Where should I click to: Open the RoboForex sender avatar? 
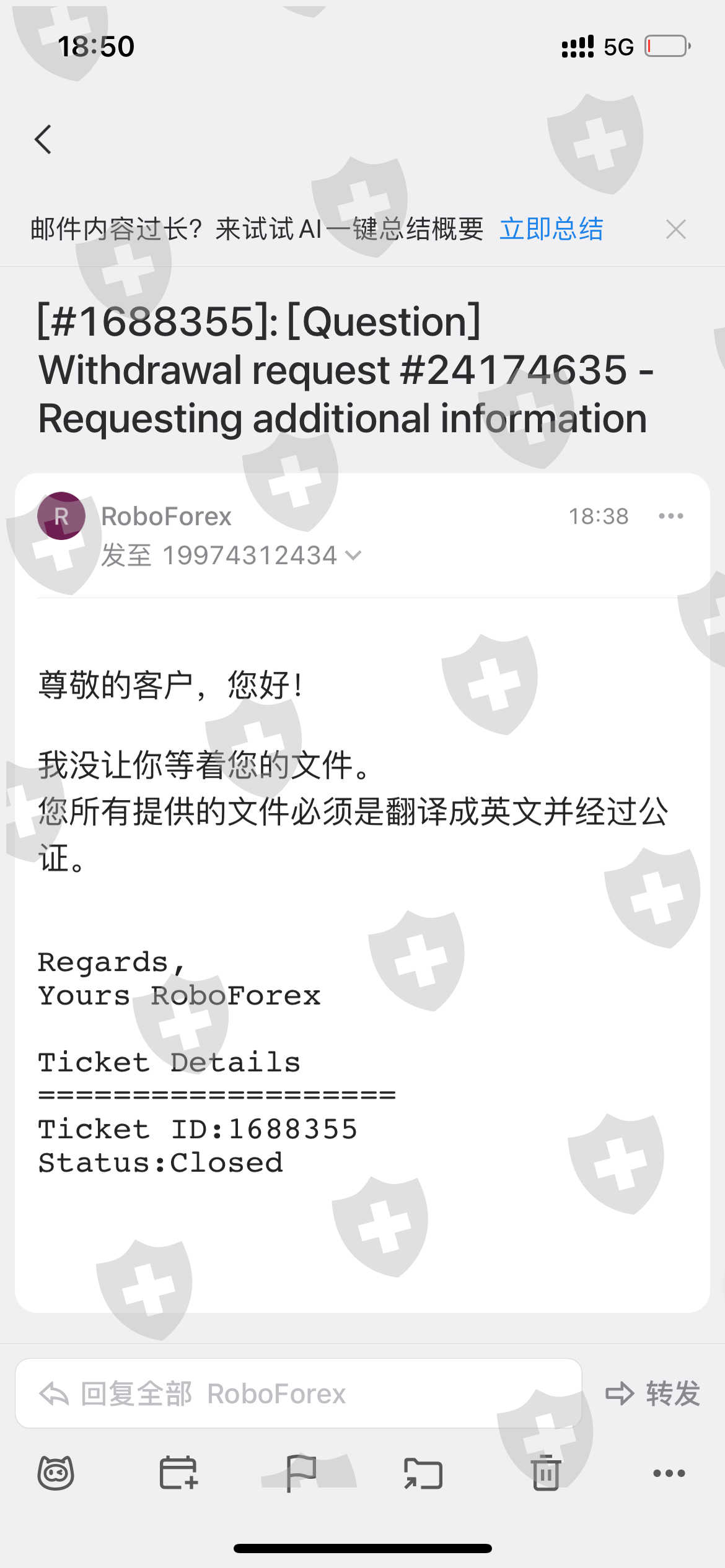point(61,516)
